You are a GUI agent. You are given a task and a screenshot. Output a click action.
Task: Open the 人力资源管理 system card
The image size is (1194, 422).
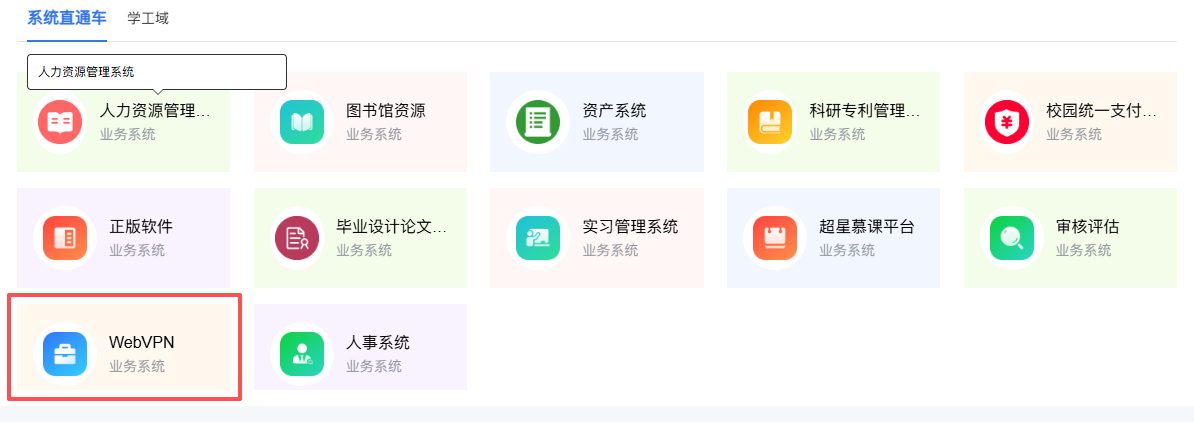click(x=124, y=122)
